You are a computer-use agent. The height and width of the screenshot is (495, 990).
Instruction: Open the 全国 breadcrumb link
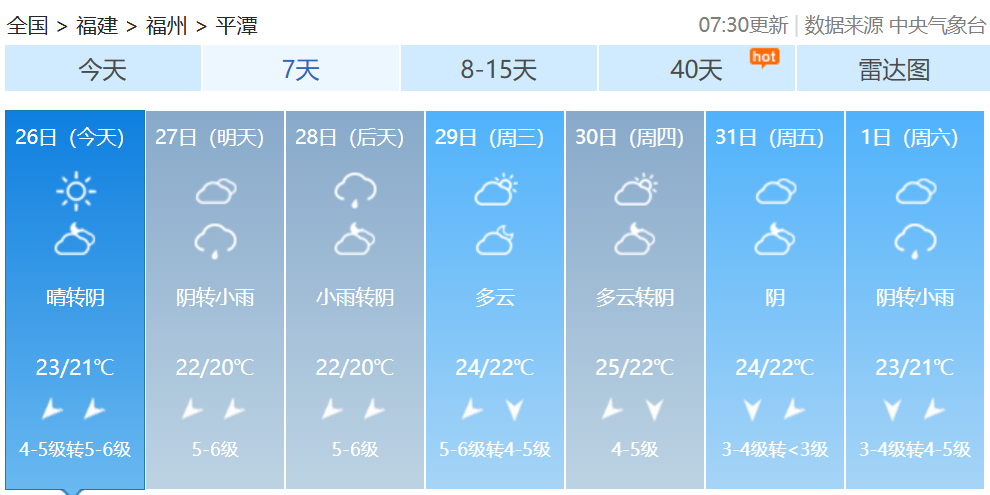(27, 25)
